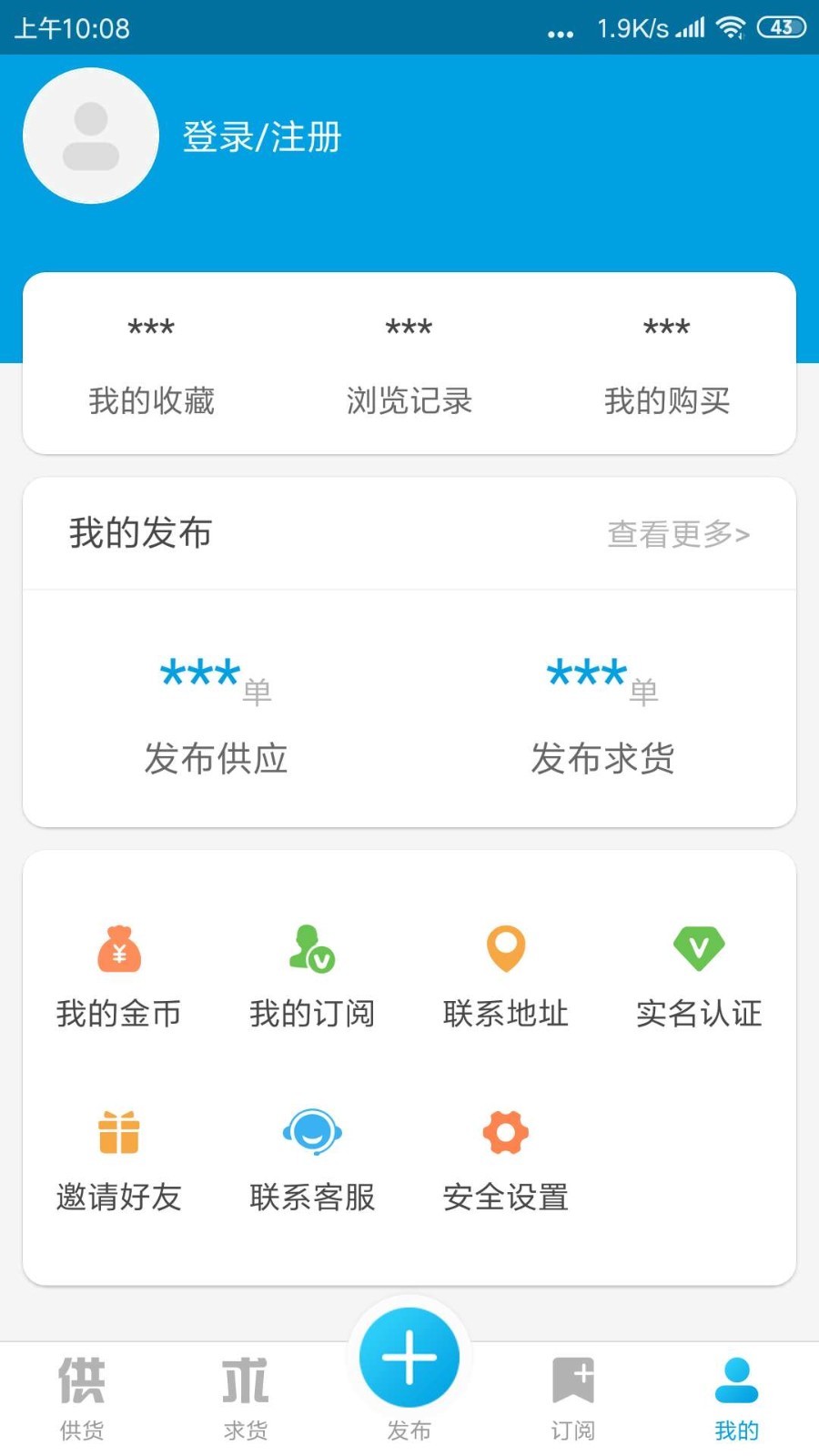The image size is (819, 1456).
Task: Open 浏览记录 browsing history
Action: [409, 364]
